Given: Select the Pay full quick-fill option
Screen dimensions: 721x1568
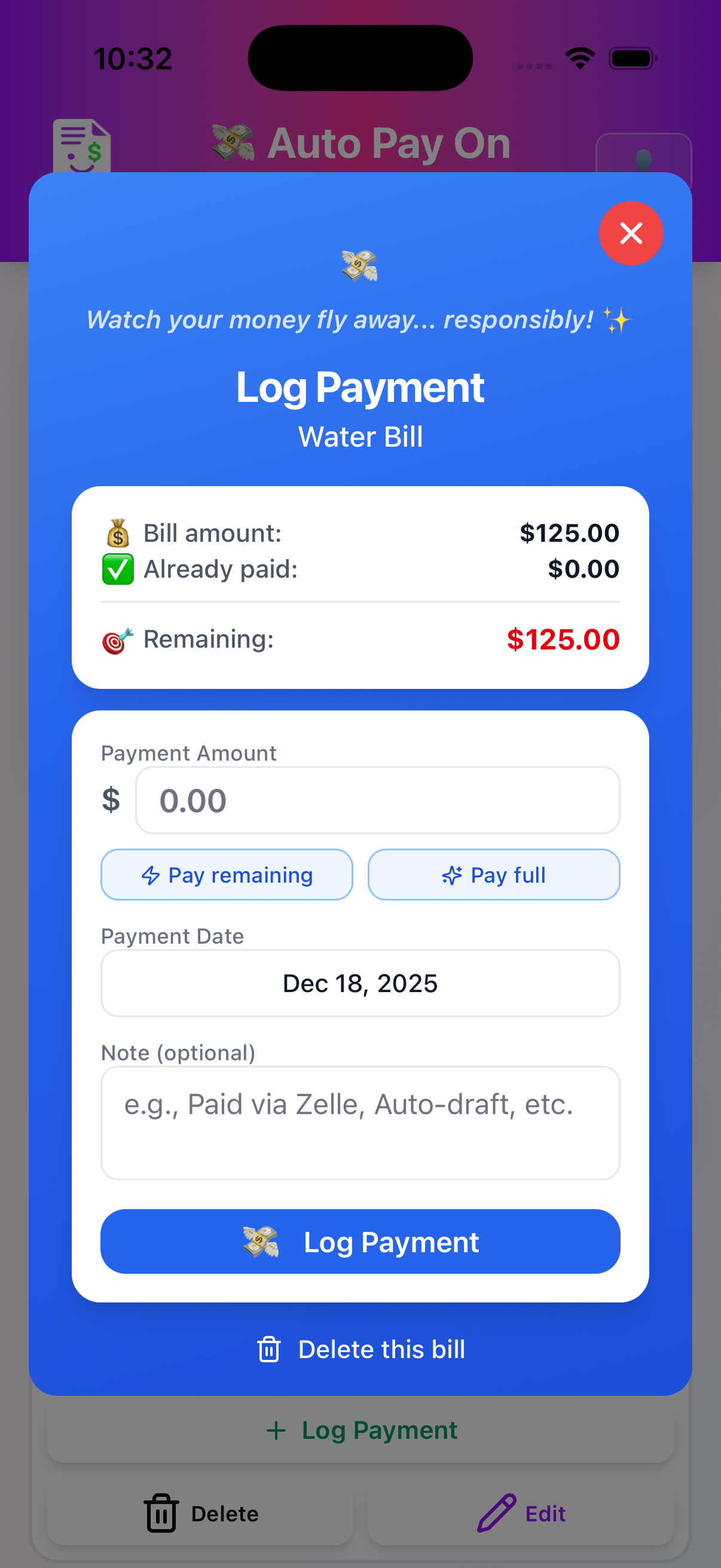Looking at the screenshot, I should 493,875.
